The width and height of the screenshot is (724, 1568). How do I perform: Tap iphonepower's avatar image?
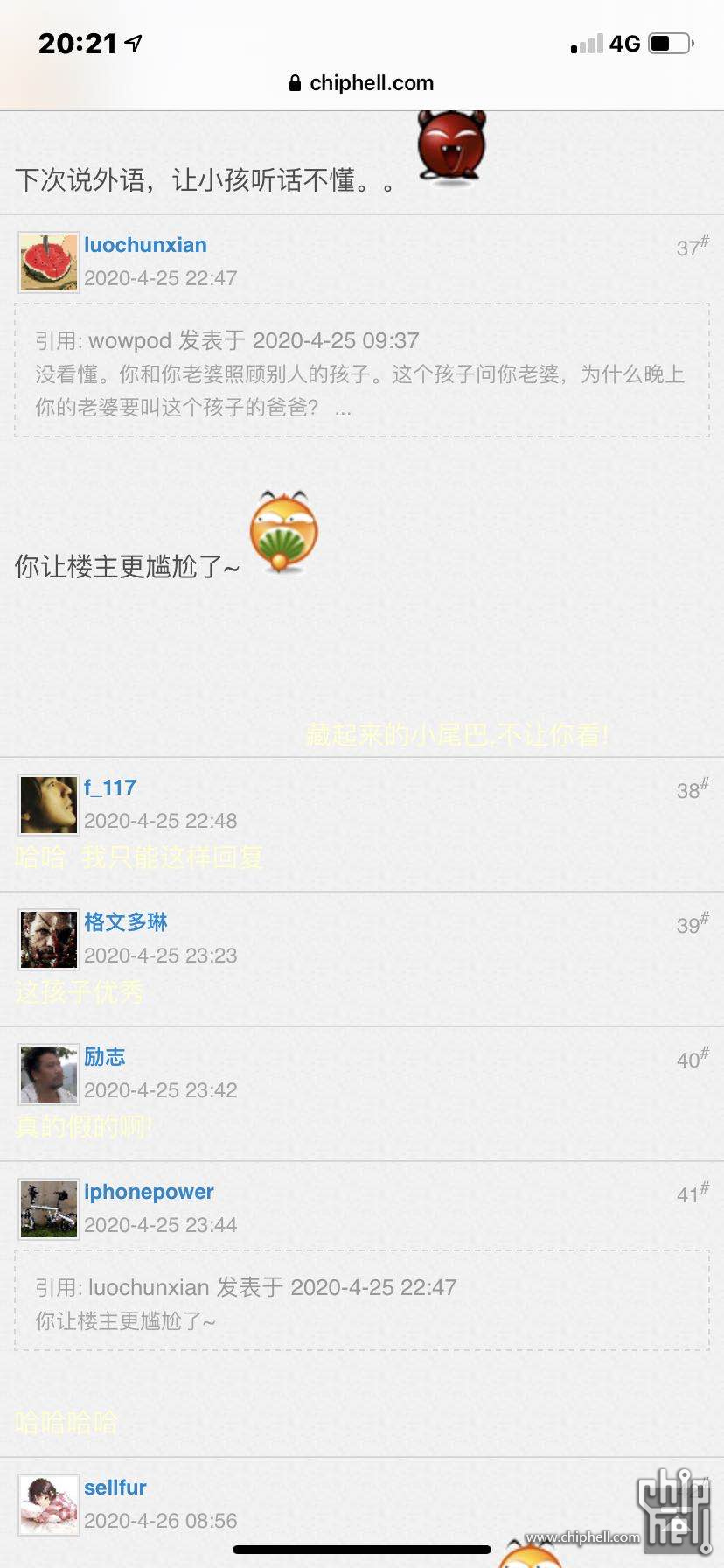click(x=49, y=1209)
